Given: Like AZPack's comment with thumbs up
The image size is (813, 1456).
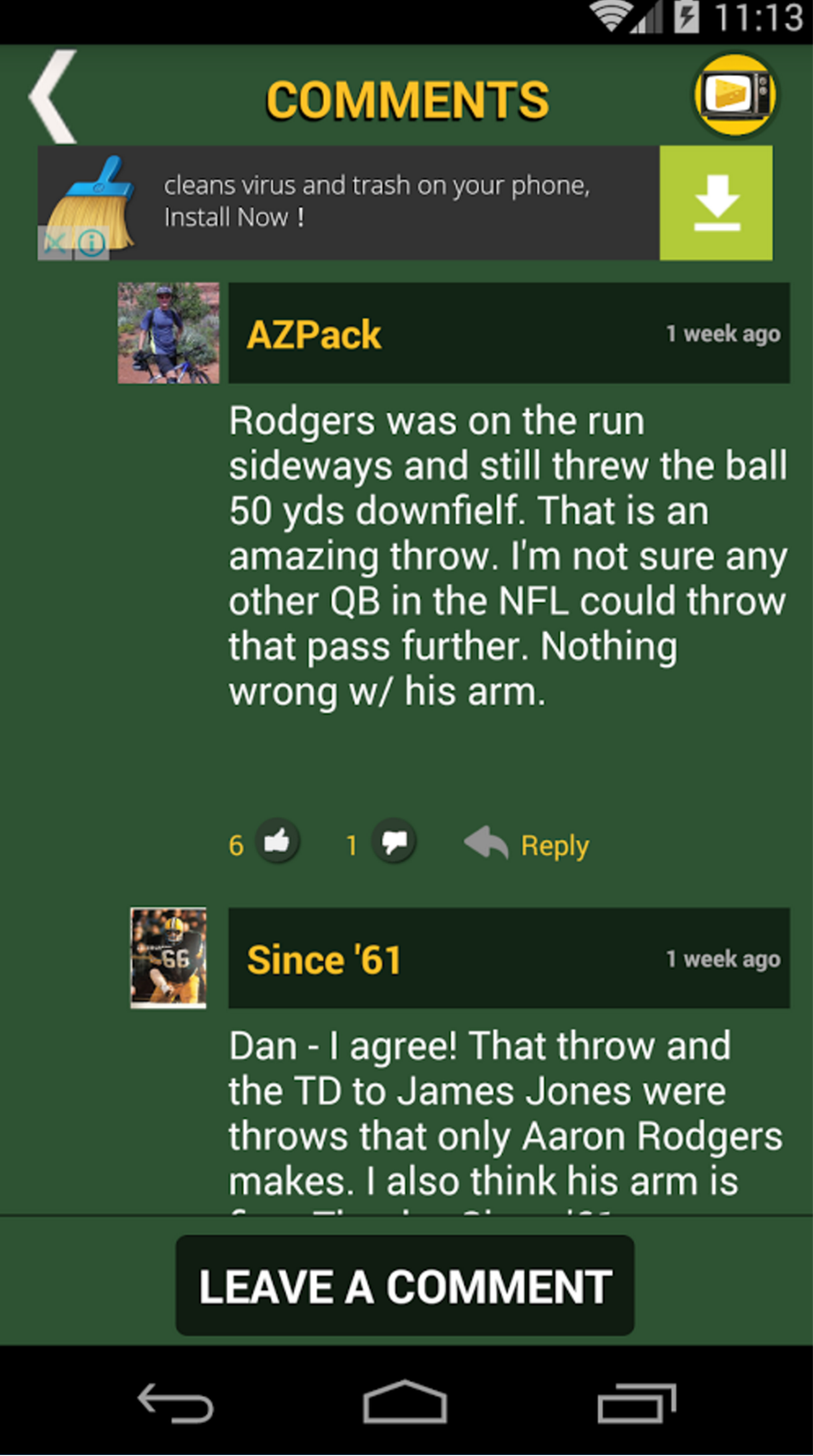Looking at the screenshot, I should 277,842.
